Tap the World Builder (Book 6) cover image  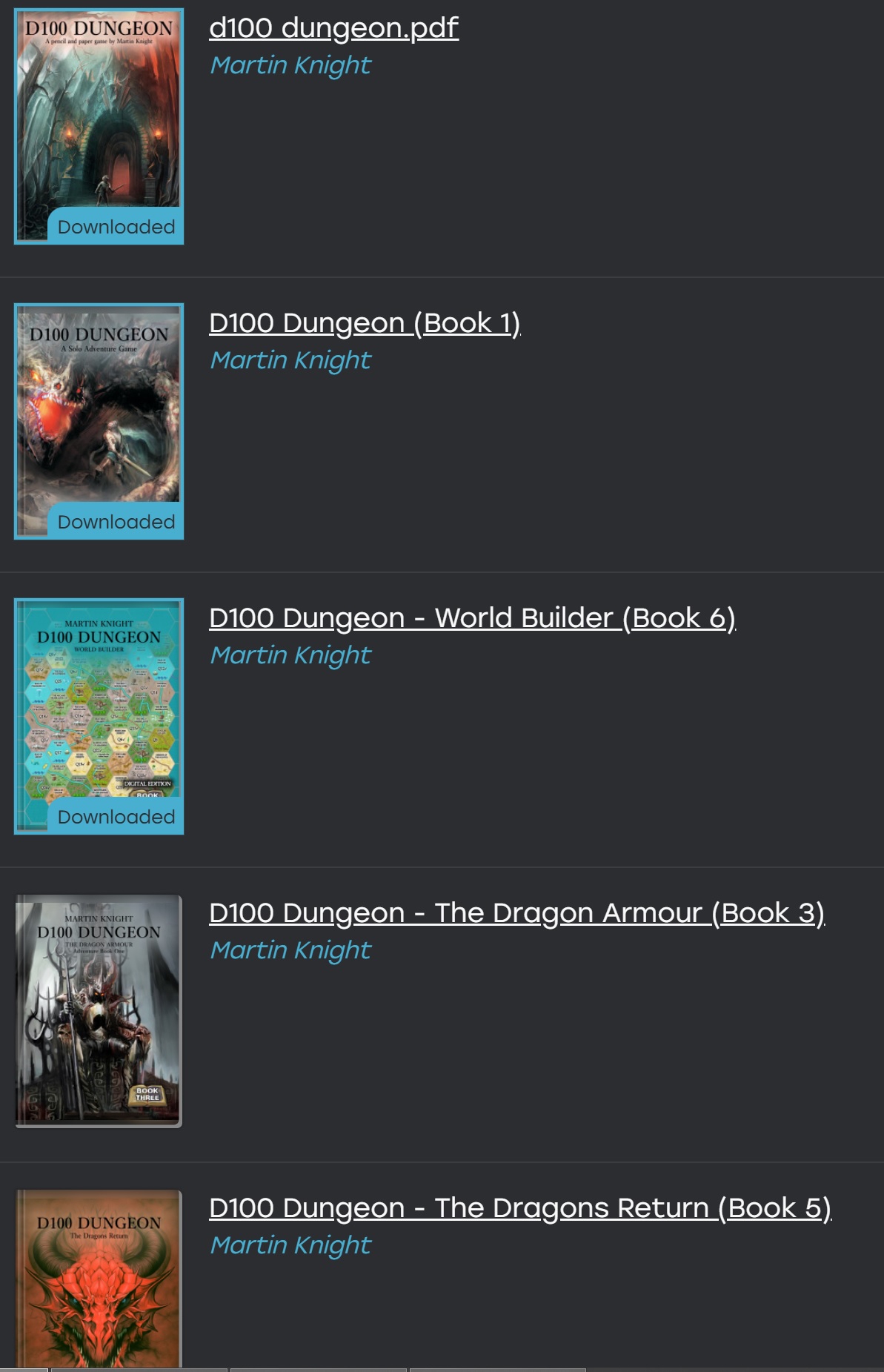pyautogui.click(x=99, y=716)
